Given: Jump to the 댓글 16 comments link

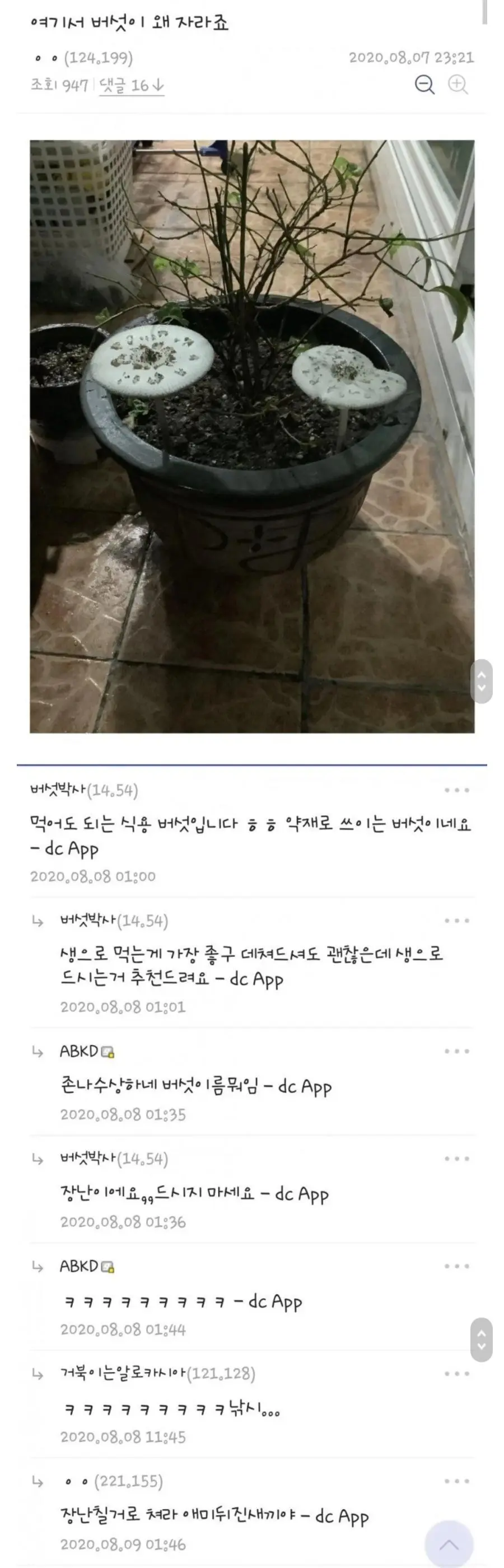Looking at the screenshot, I should 132,86.
